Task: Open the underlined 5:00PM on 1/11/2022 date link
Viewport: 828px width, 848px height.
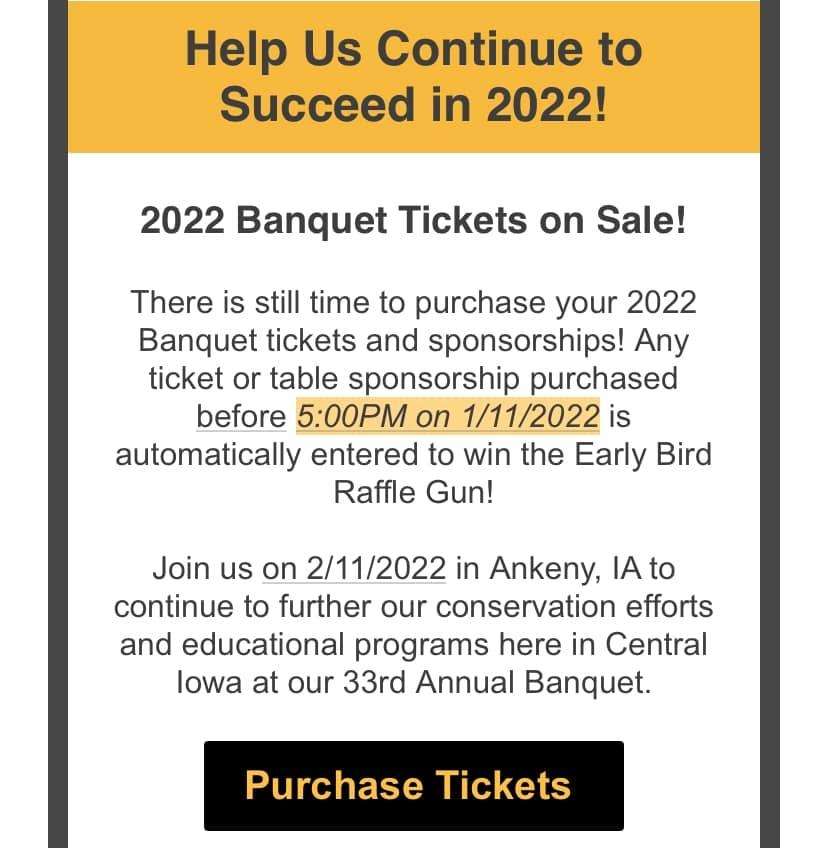Action: click(x=448, y=416)
